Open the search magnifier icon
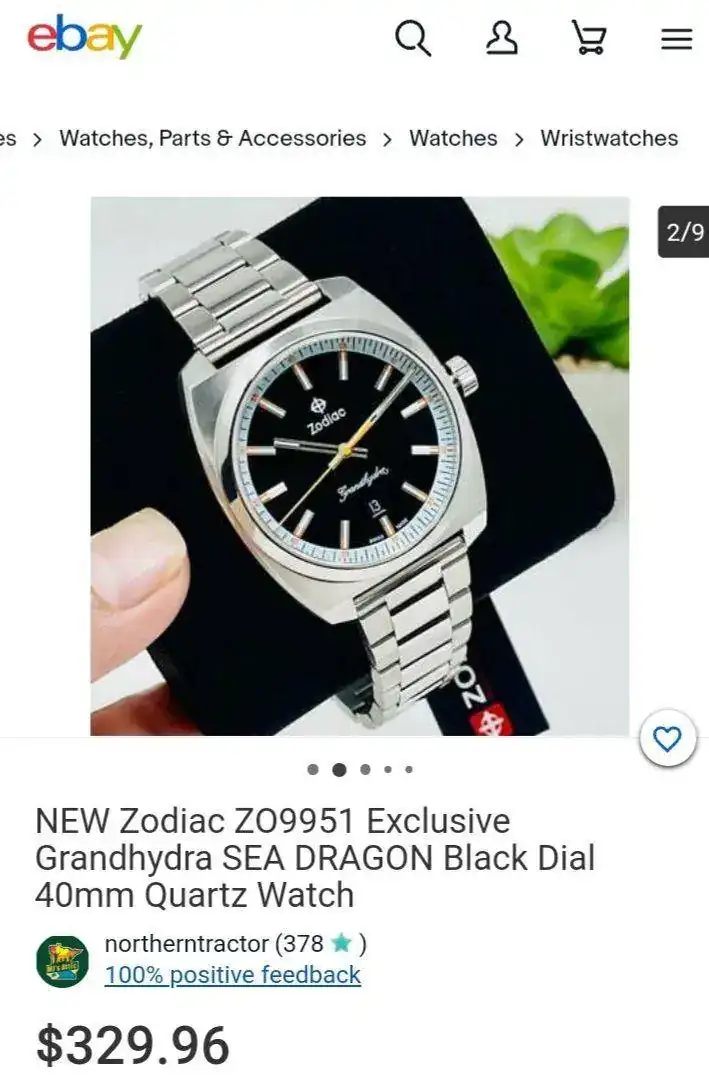The image size is (709, 1087). point(413,38)
